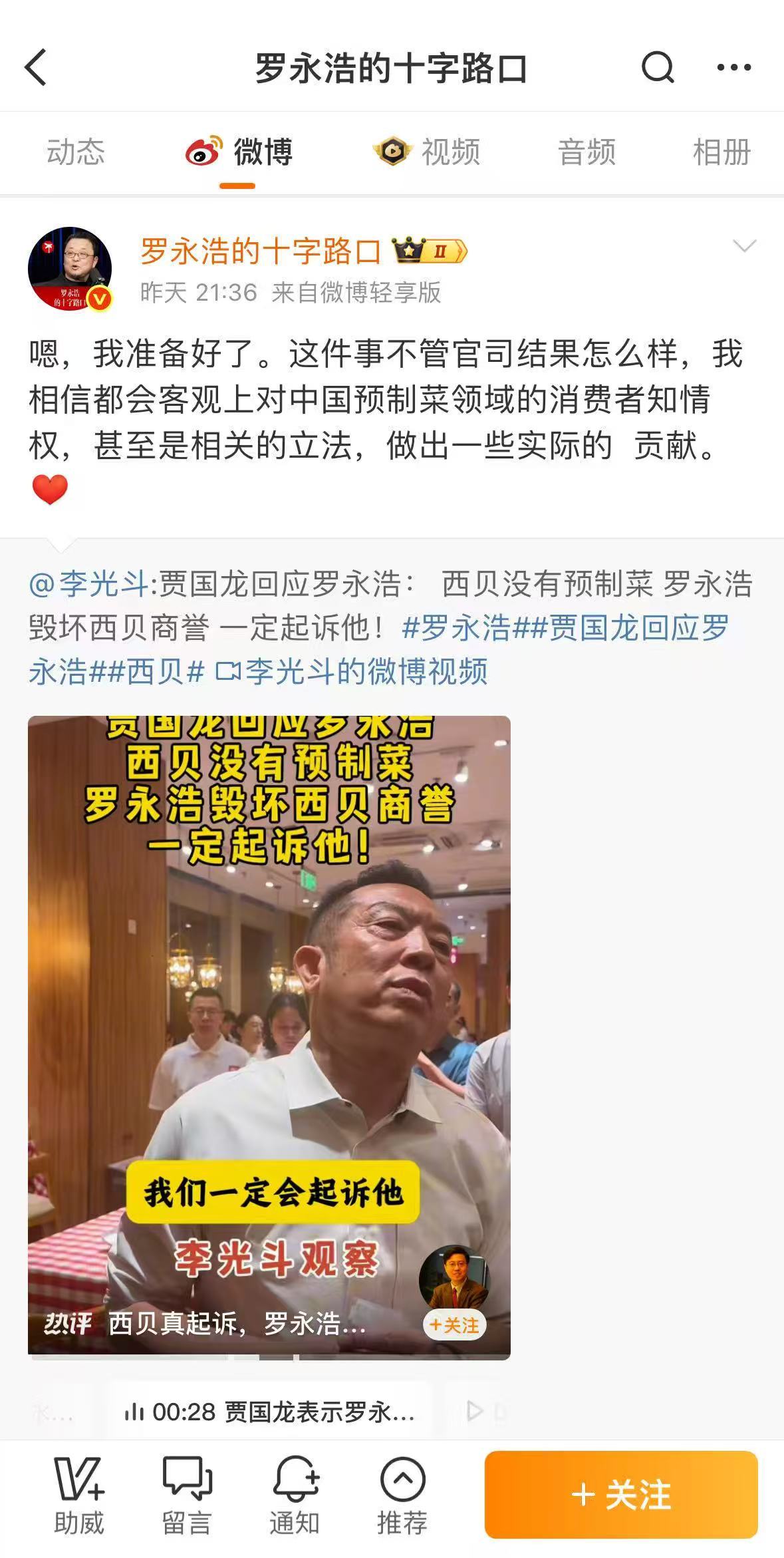Open 留言 messages
This screenshot has width=784, height=1558.
pos(187,1495)
